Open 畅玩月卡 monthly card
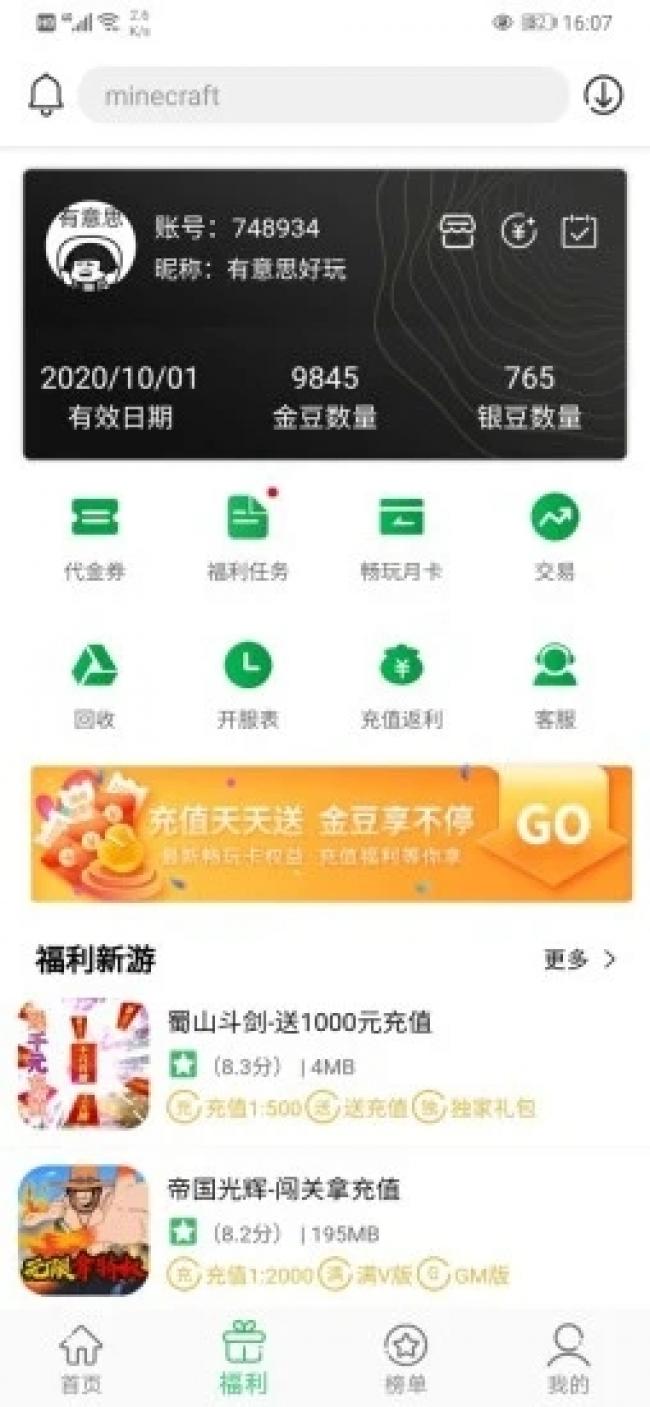Screen dimensions: 650x1407 click(x=401, y=537)
